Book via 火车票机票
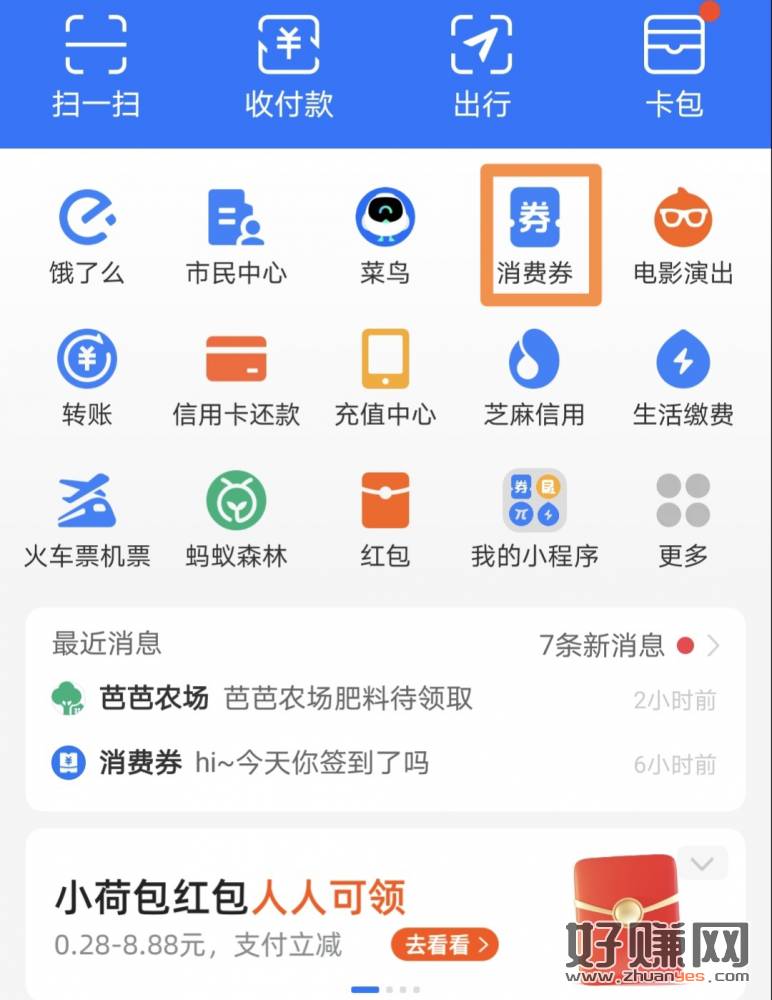Screen dimensions: 772x1000 [87, 517]
